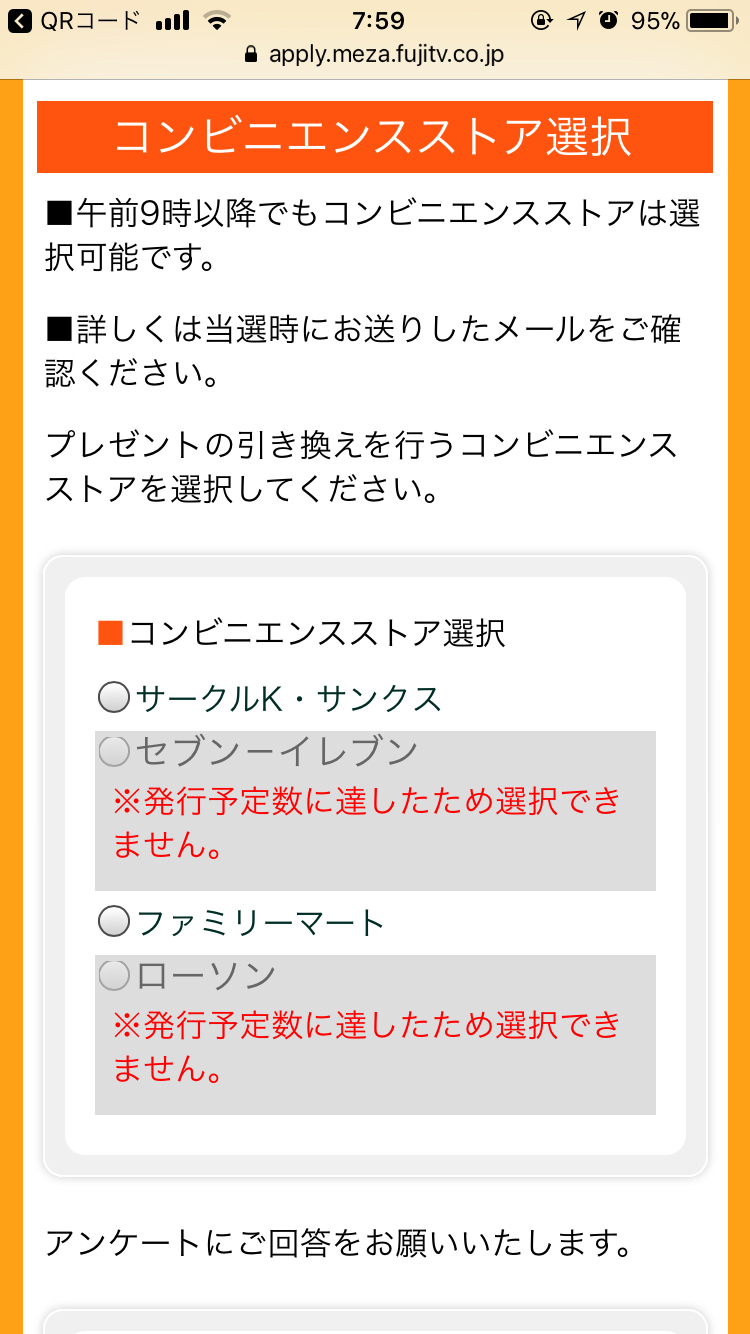Select the サークルK・サンクス radio option
The image size is (750, 1334).
tap(115, 698)
